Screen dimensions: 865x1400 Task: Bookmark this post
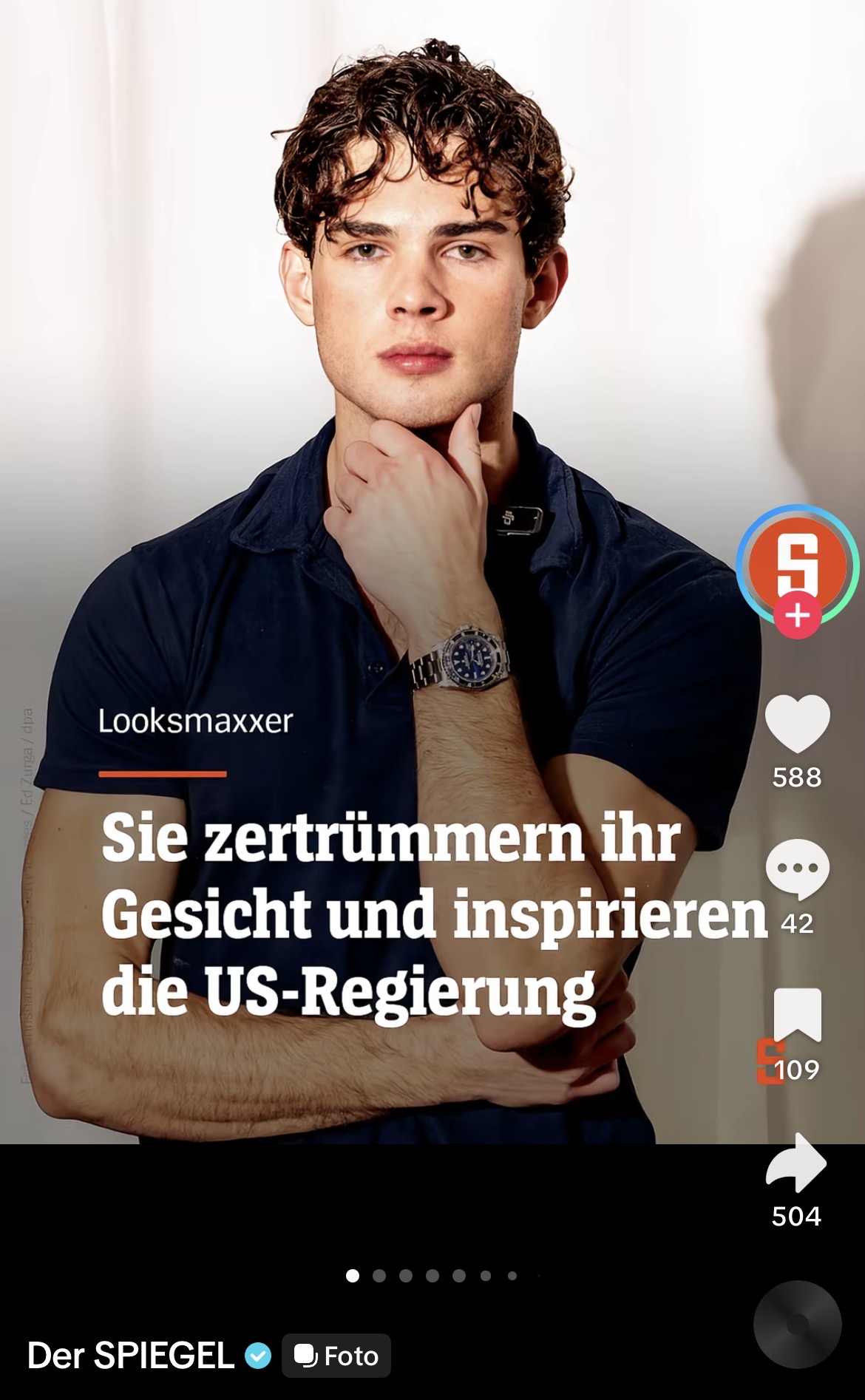[797, 1014]
